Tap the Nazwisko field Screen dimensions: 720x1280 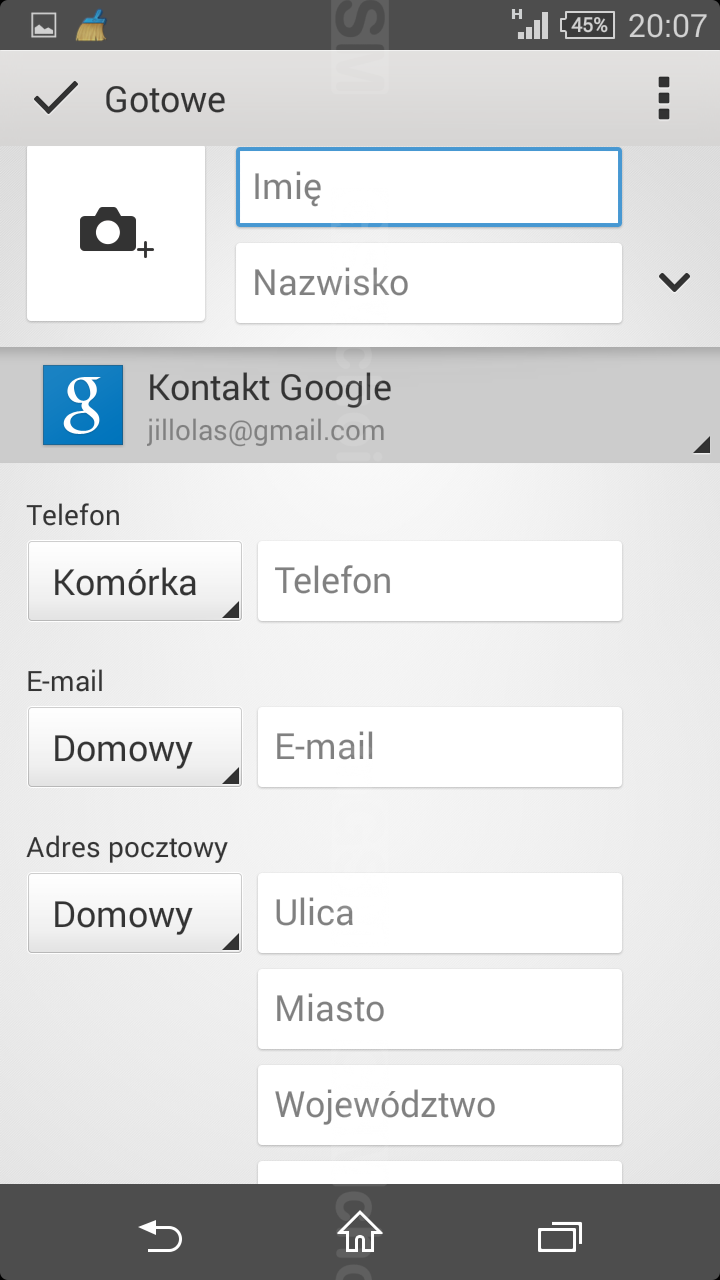click(429, 283)
